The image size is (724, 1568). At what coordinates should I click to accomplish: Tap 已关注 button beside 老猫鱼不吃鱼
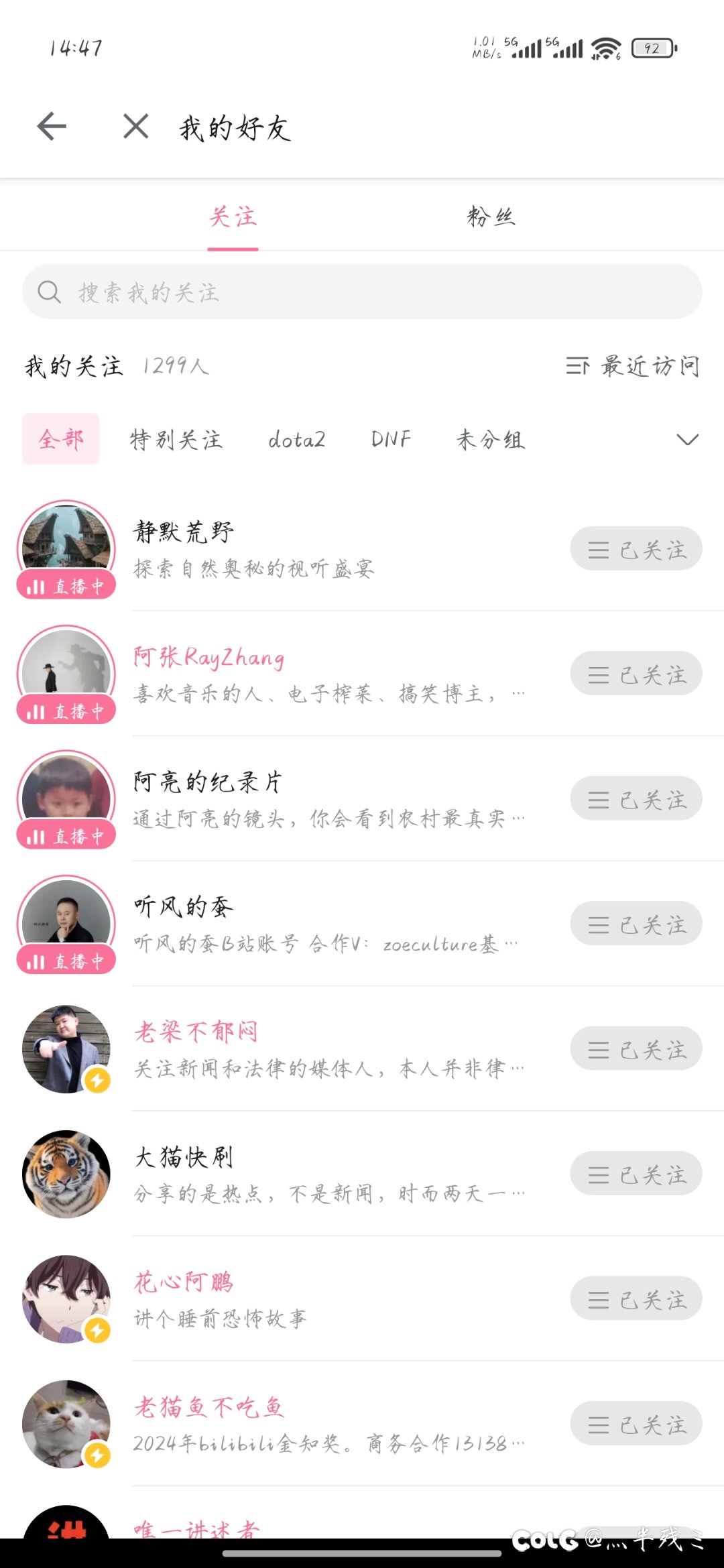[636, 1424]
